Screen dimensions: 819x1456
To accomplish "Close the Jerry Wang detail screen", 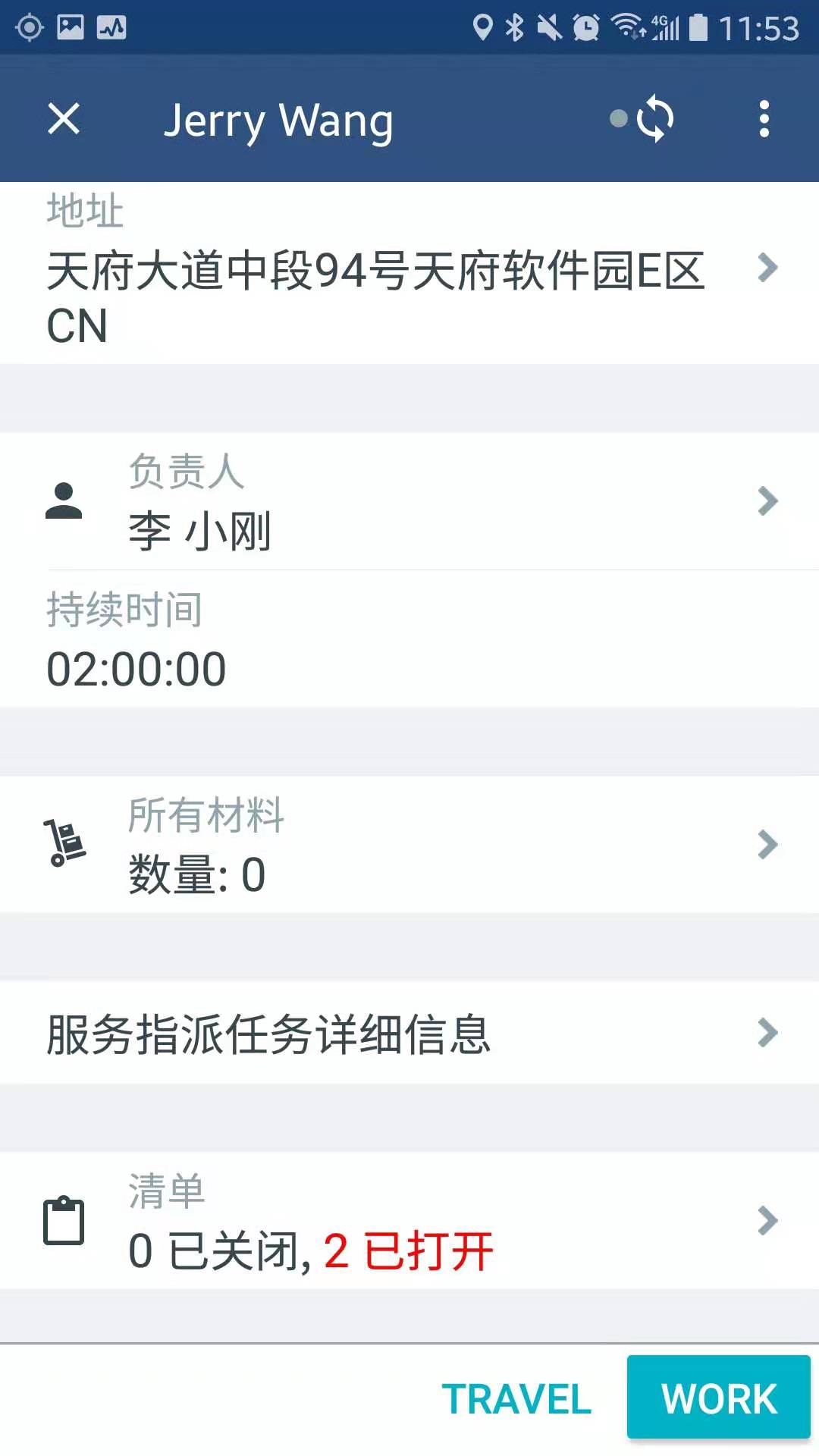I will coord(64,119).
